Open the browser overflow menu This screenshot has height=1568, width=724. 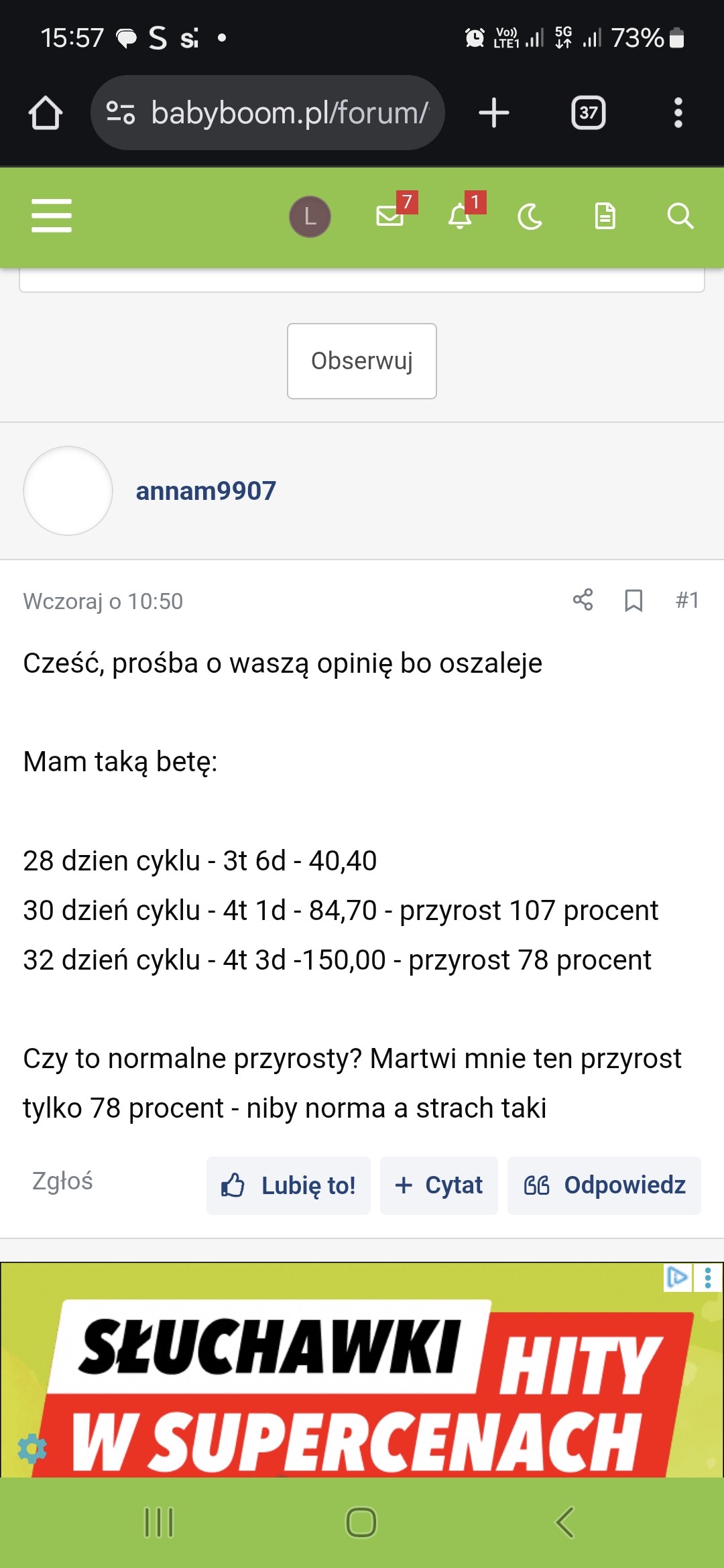coord(678,113)
